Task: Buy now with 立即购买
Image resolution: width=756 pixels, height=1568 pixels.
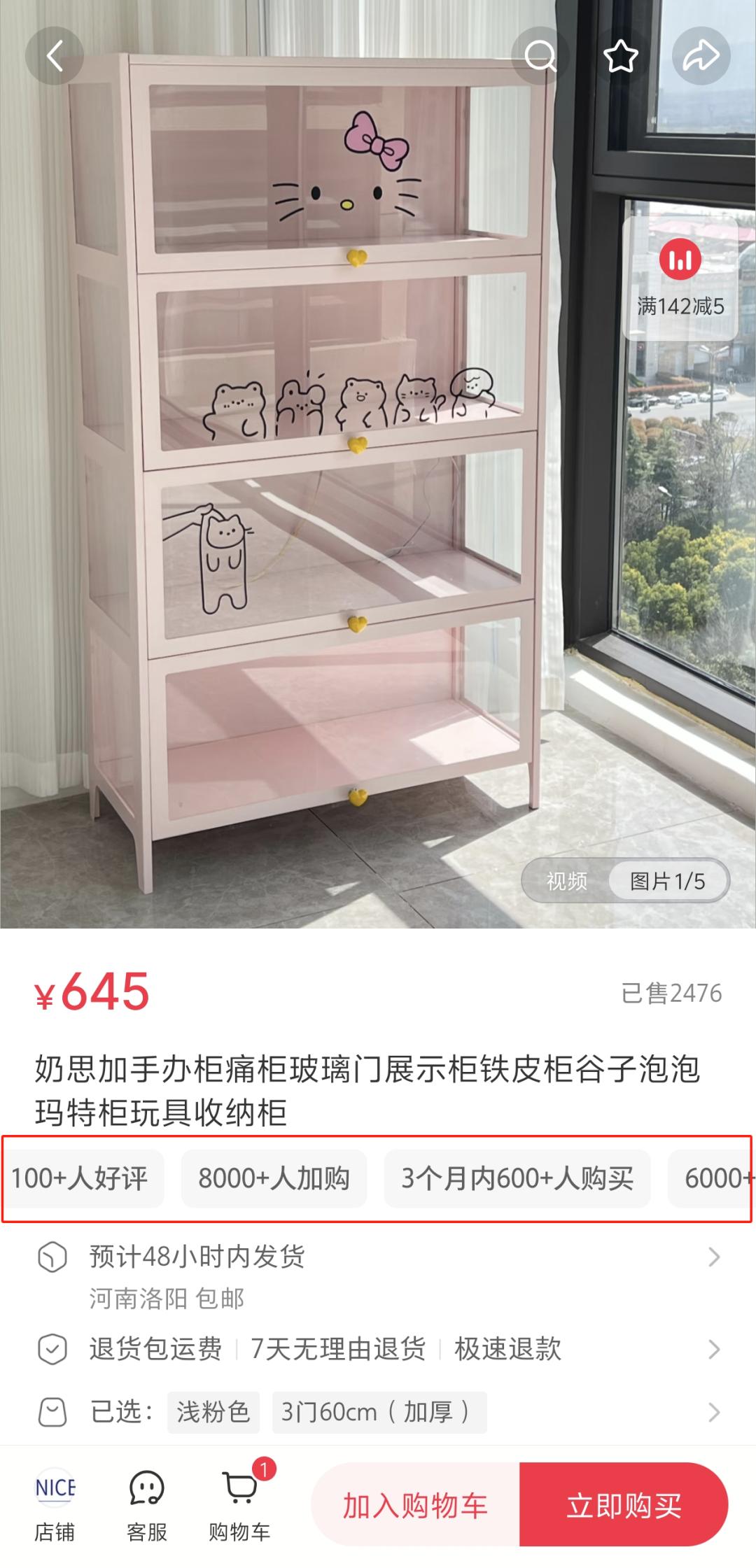Action: coord(624,1505)
